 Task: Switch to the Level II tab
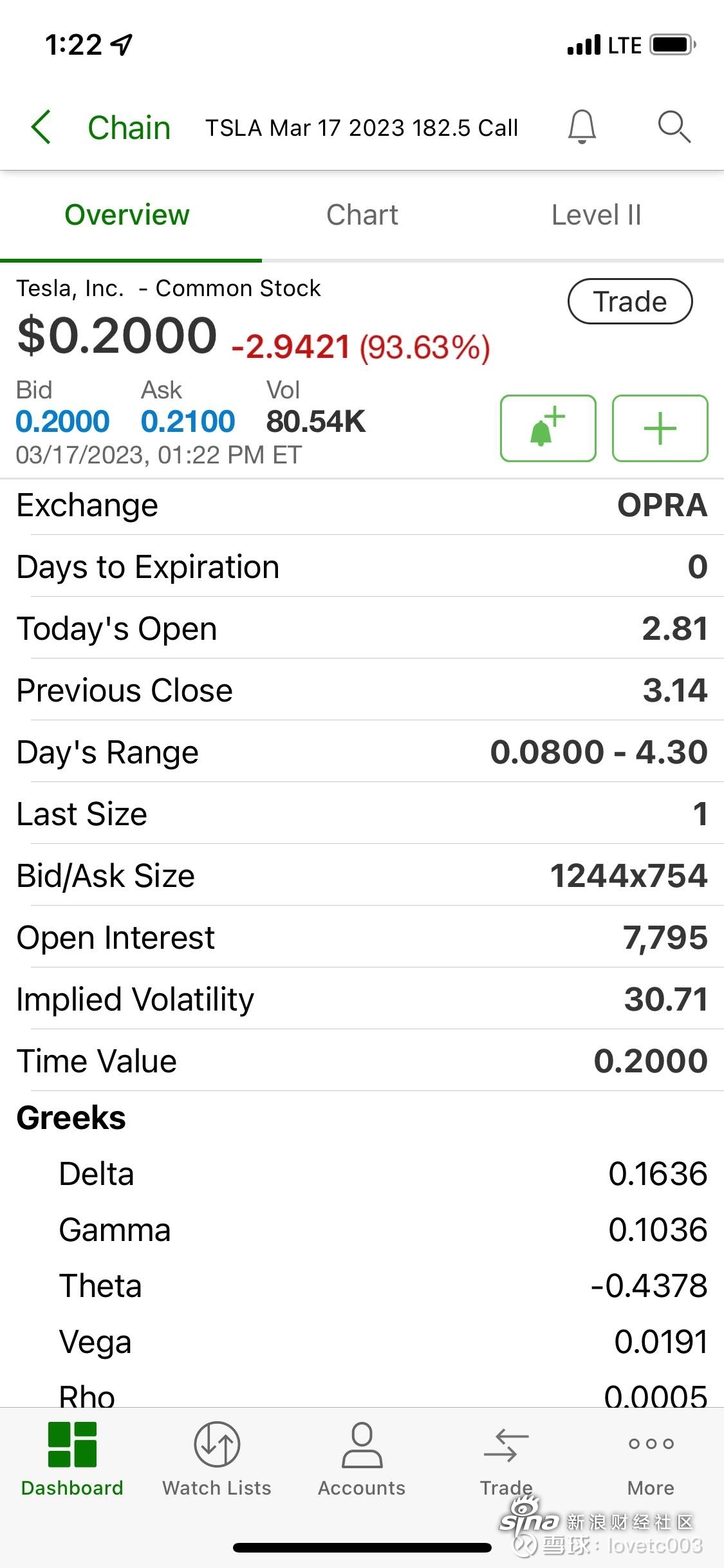pyautogui.click(x=596, y=215)
